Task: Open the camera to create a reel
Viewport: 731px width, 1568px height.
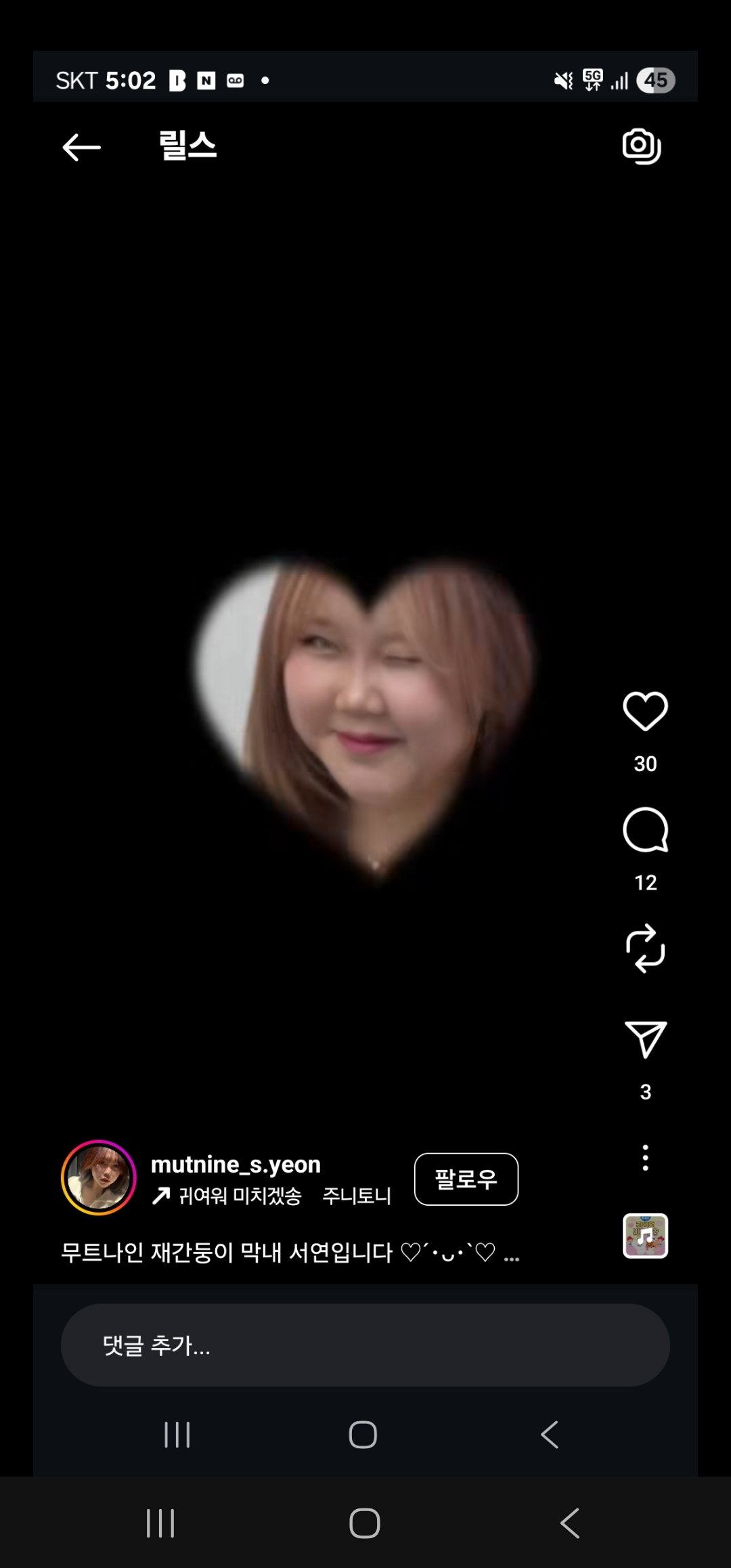Action: tap(642, 146)
